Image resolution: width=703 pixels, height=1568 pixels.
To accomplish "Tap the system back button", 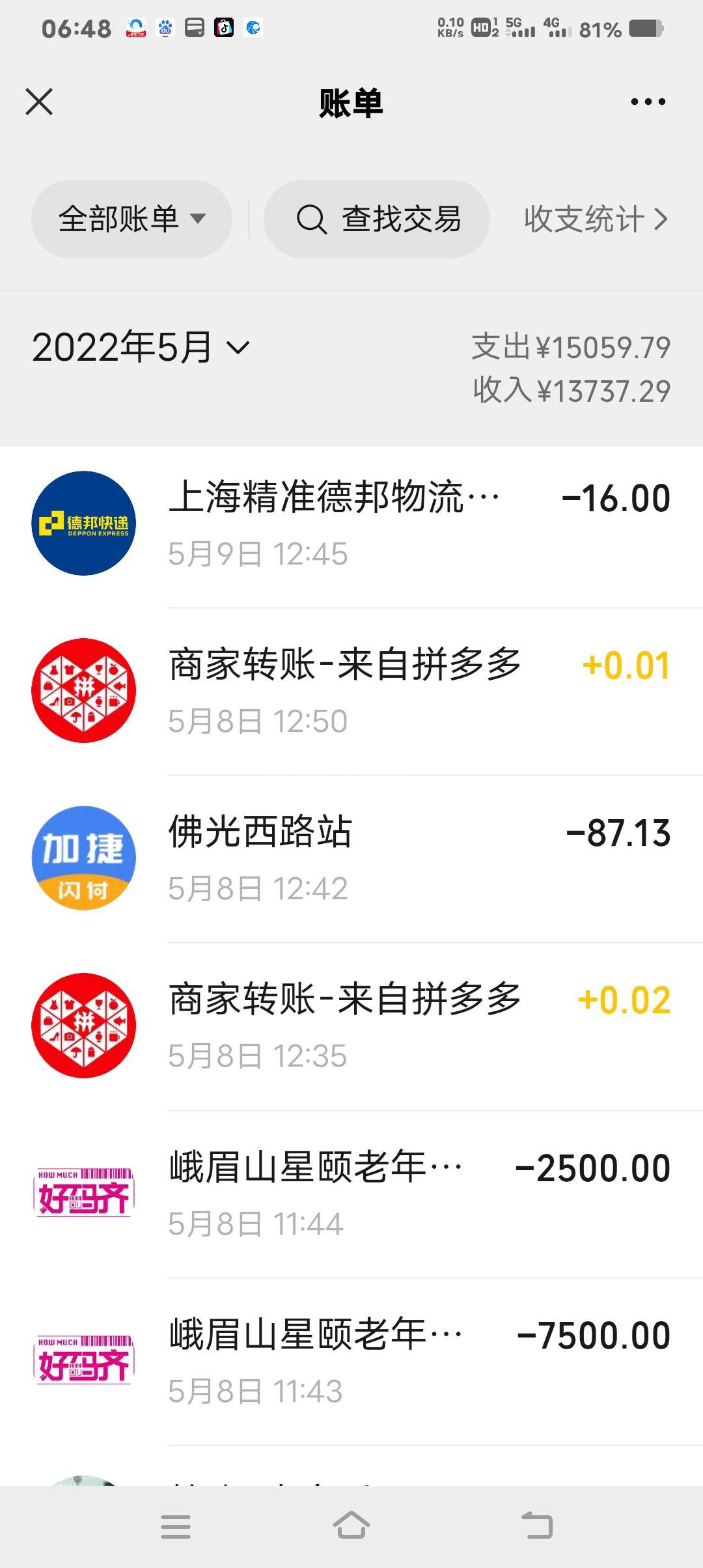I will pos(537,1526).
